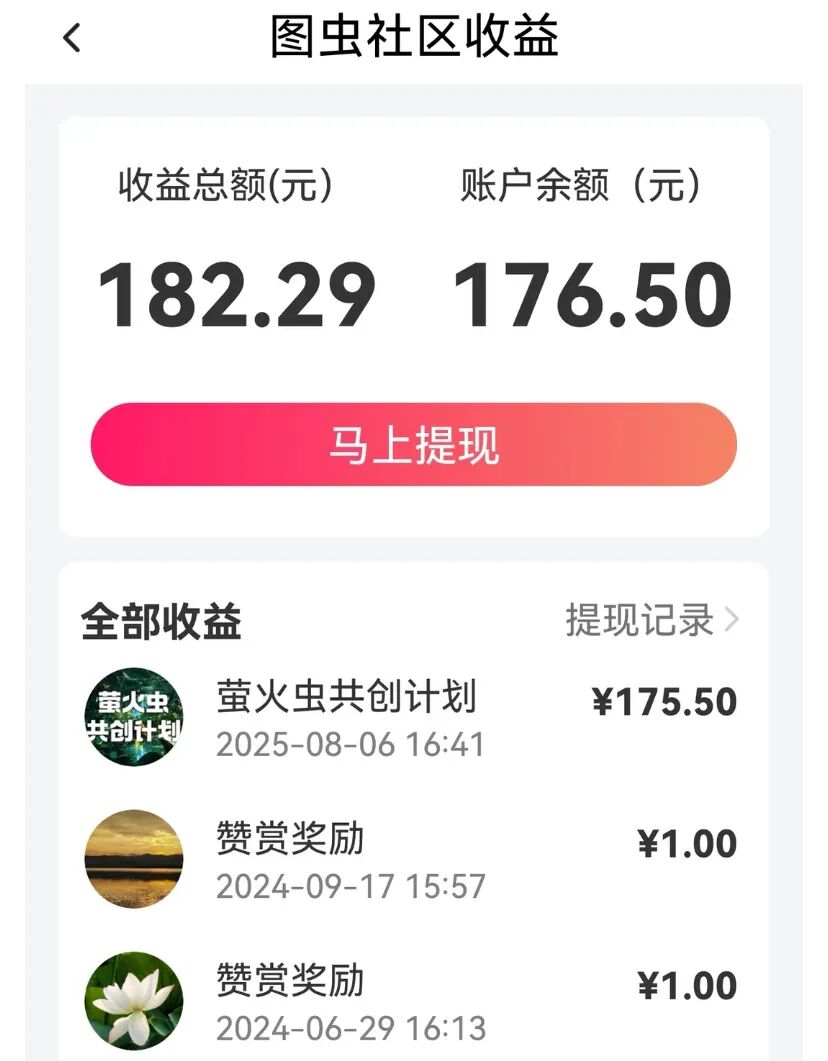Tap the 账户余额（元）header label
The width and height of the screenshot is (828, 1061).
577,188
